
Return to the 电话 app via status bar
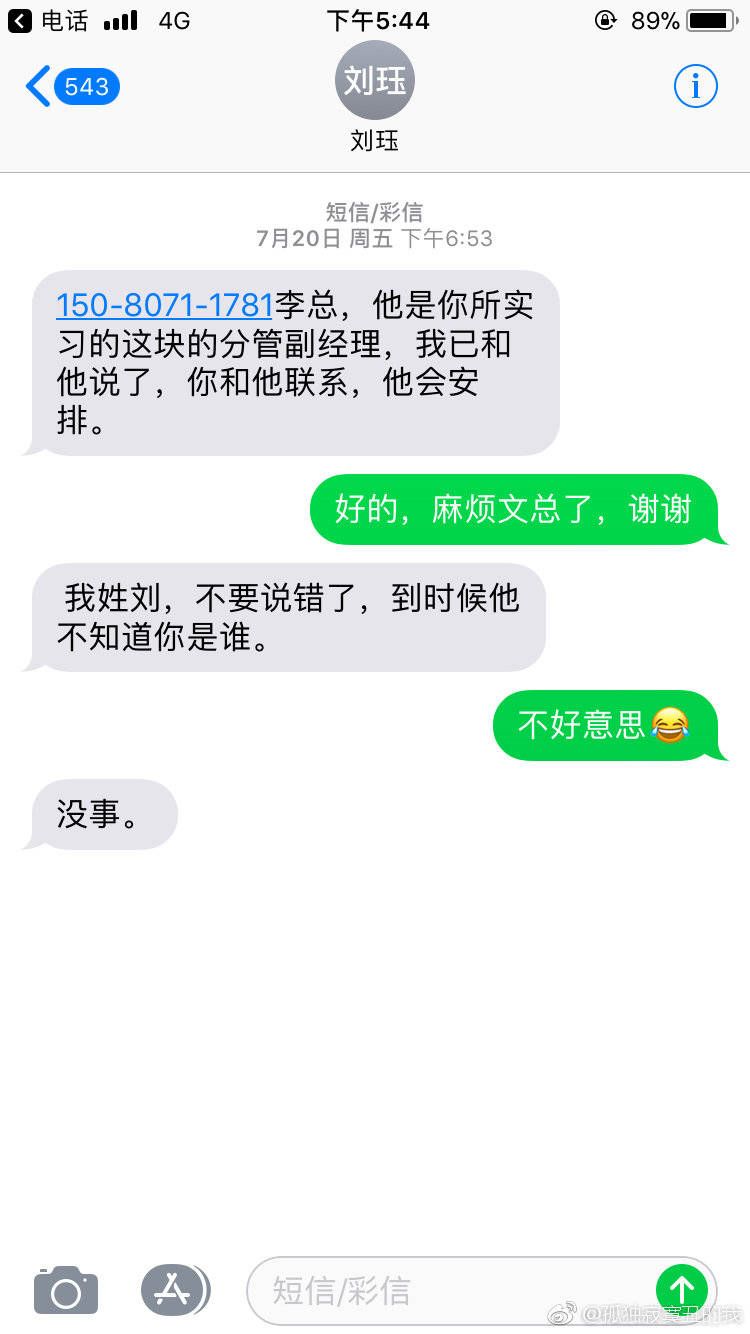coord(48,20)
